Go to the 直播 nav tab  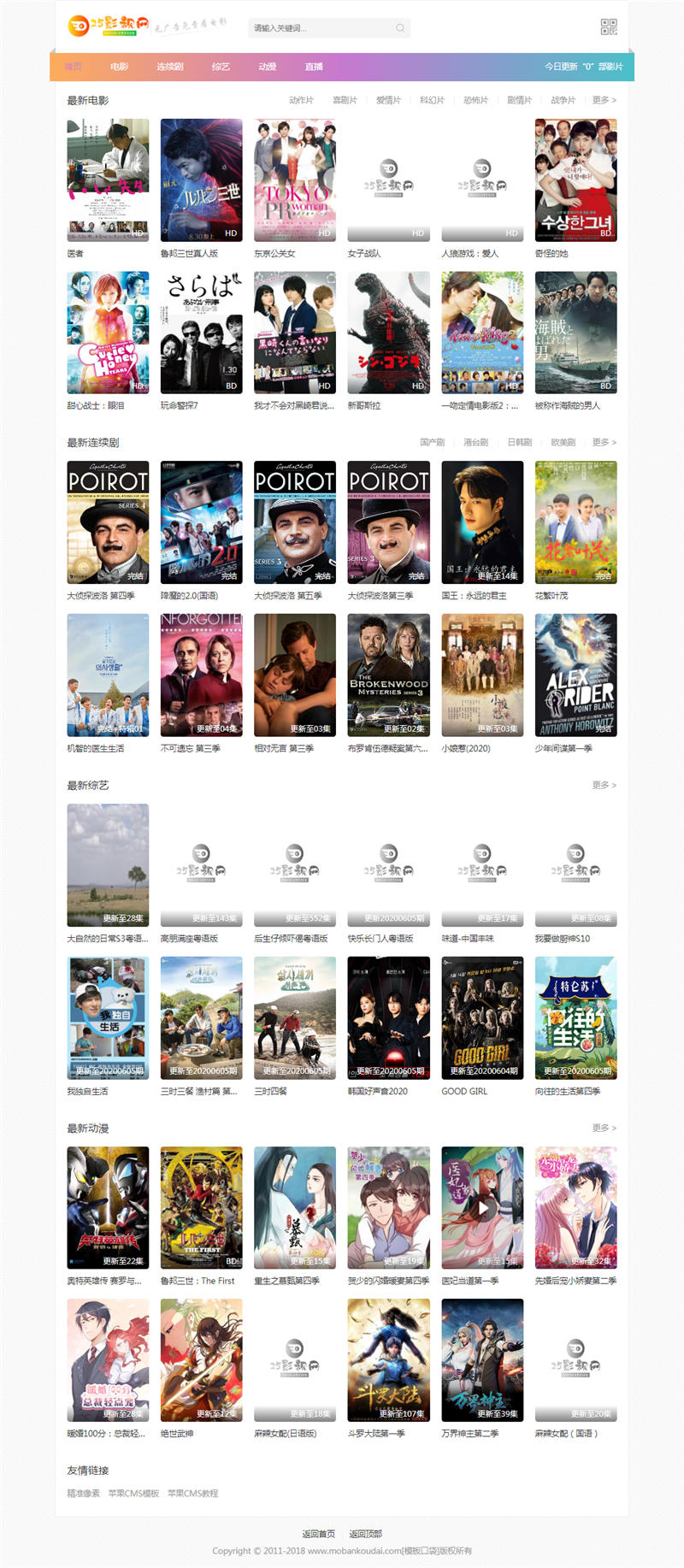click(314, 67)
